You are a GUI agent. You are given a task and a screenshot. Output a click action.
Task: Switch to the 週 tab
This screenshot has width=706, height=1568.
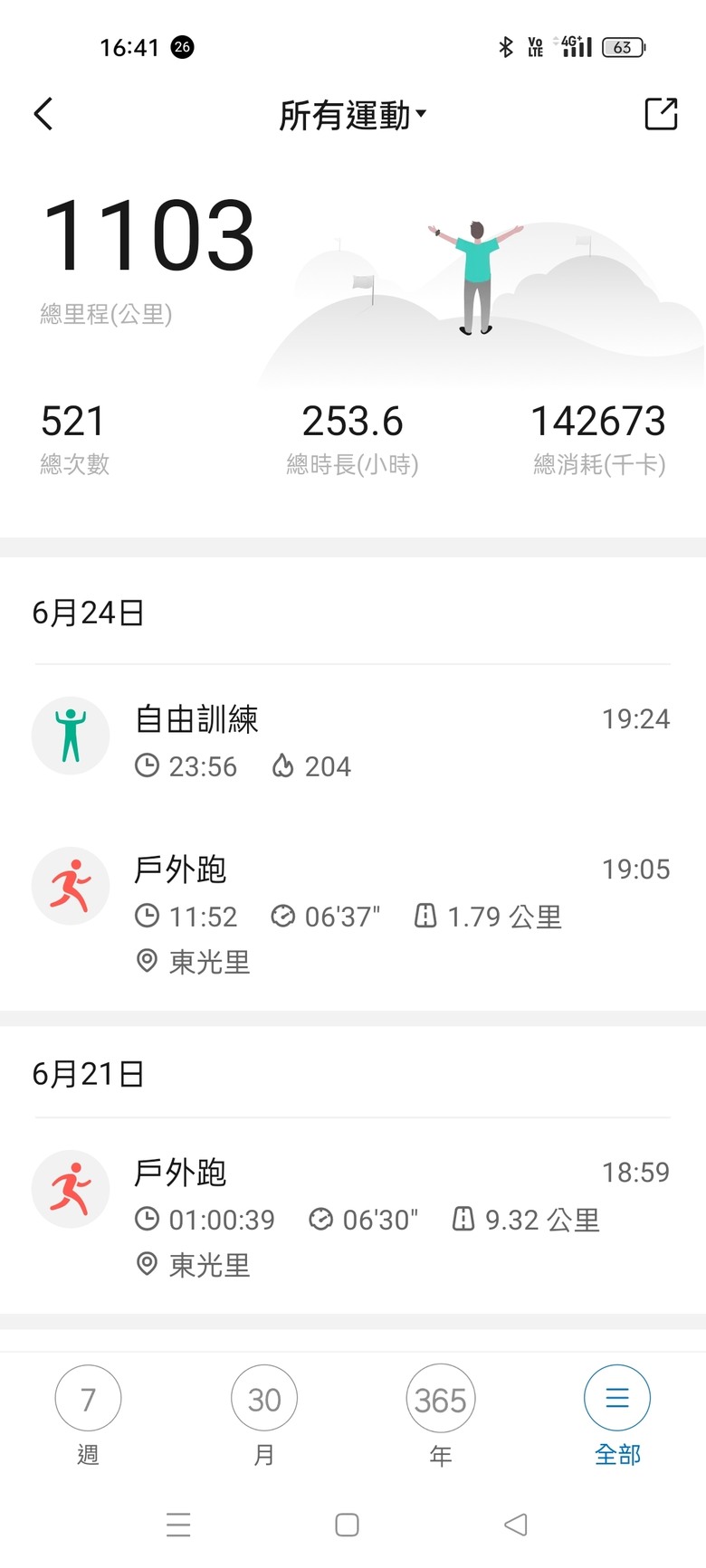(x=88, y=1414)
